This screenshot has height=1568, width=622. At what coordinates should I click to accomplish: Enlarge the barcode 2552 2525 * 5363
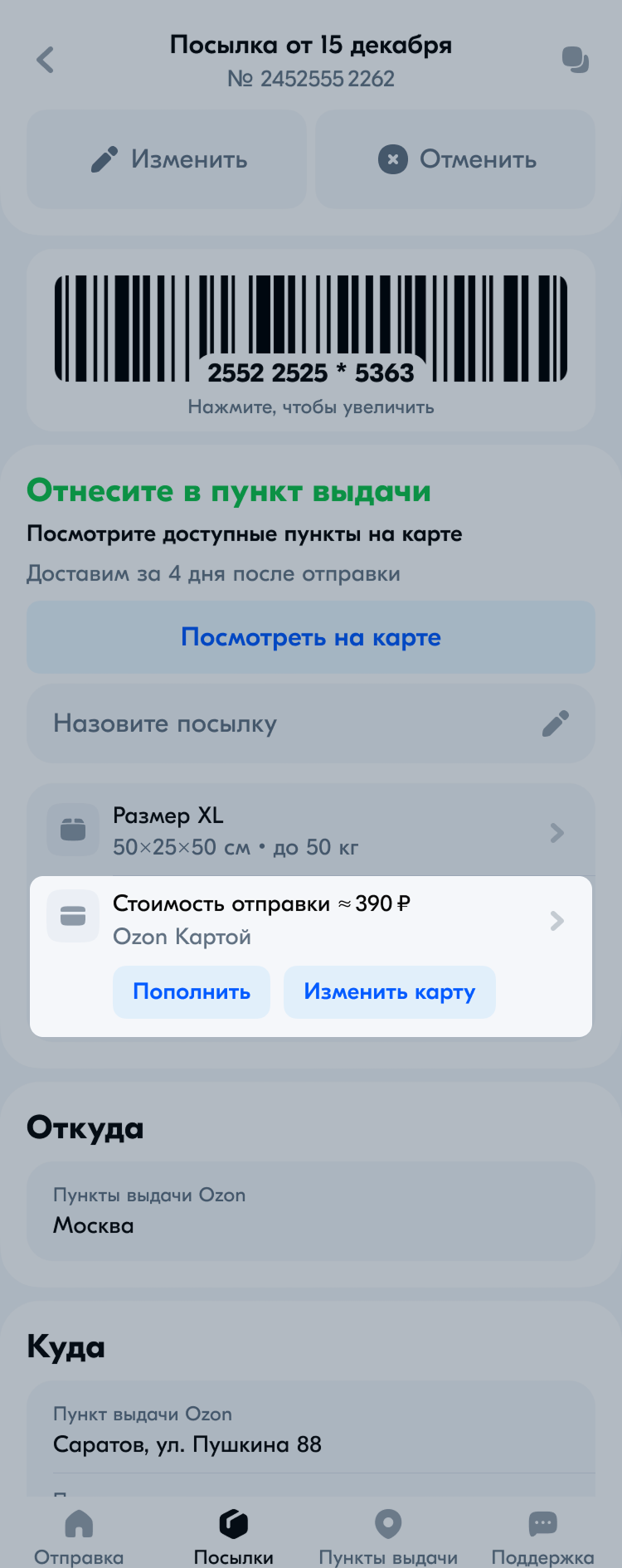point(311,332)
